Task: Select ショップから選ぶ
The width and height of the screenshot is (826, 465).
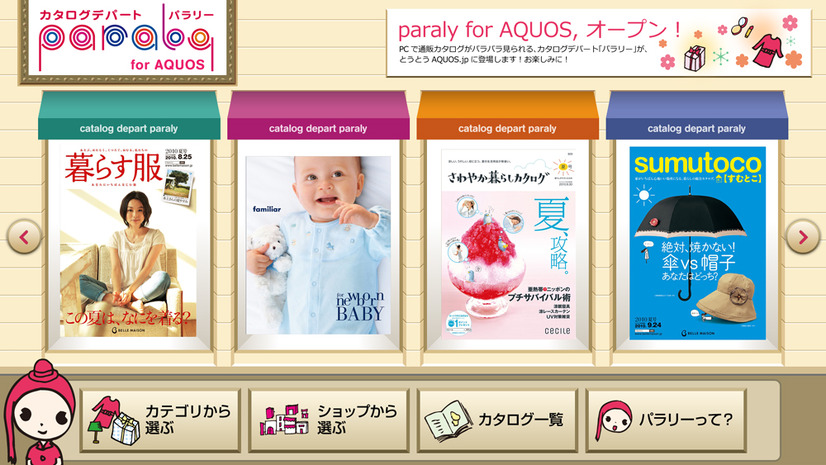Action: click(x=329, y=420)
